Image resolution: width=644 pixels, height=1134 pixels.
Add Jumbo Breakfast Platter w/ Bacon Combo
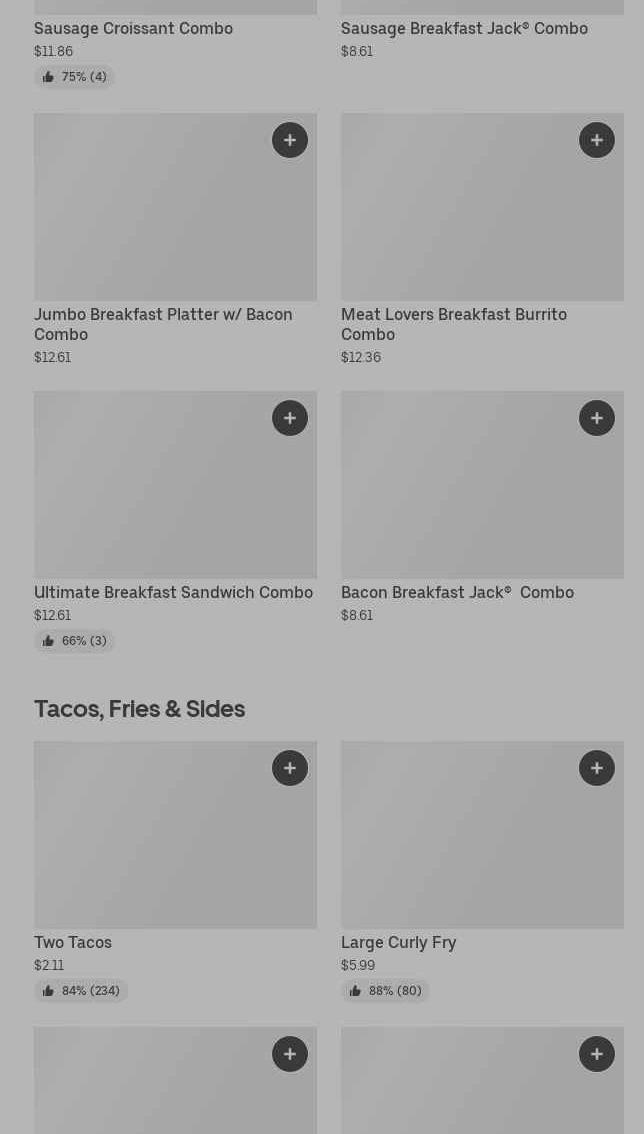pyautogui.click(x=290, y=140)
